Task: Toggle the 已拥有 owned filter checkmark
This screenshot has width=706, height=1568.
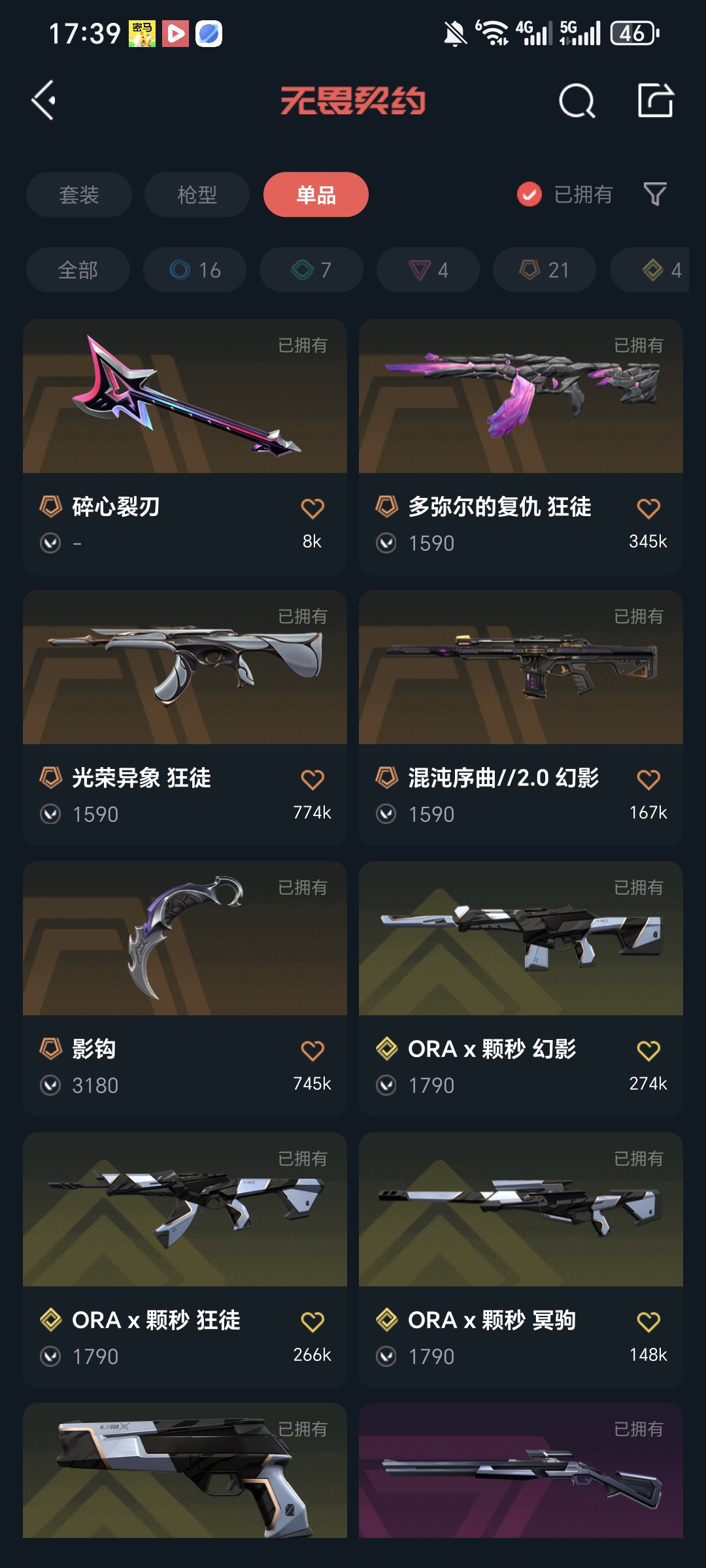Action: pos(528,194)
